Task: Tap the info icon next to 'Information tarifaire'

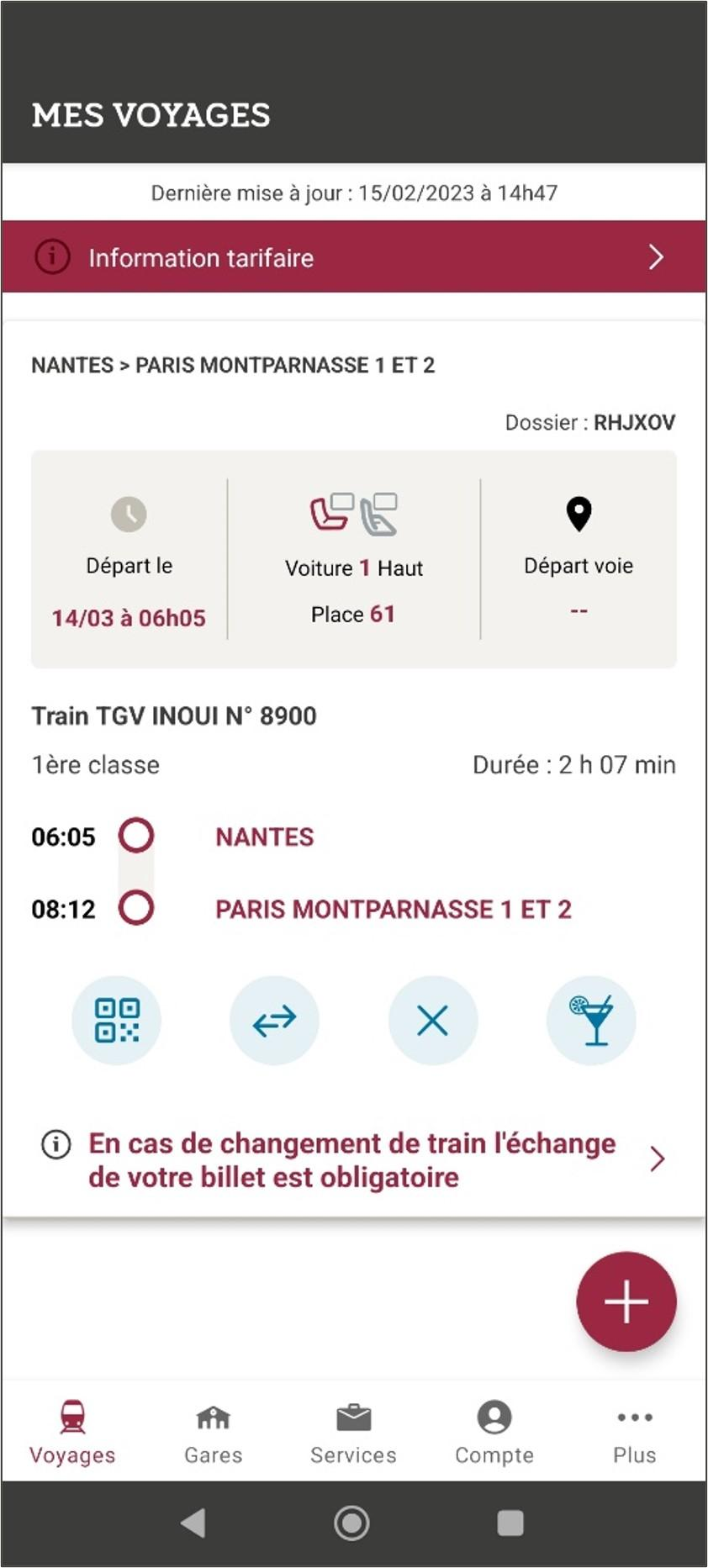Action: 53,256
